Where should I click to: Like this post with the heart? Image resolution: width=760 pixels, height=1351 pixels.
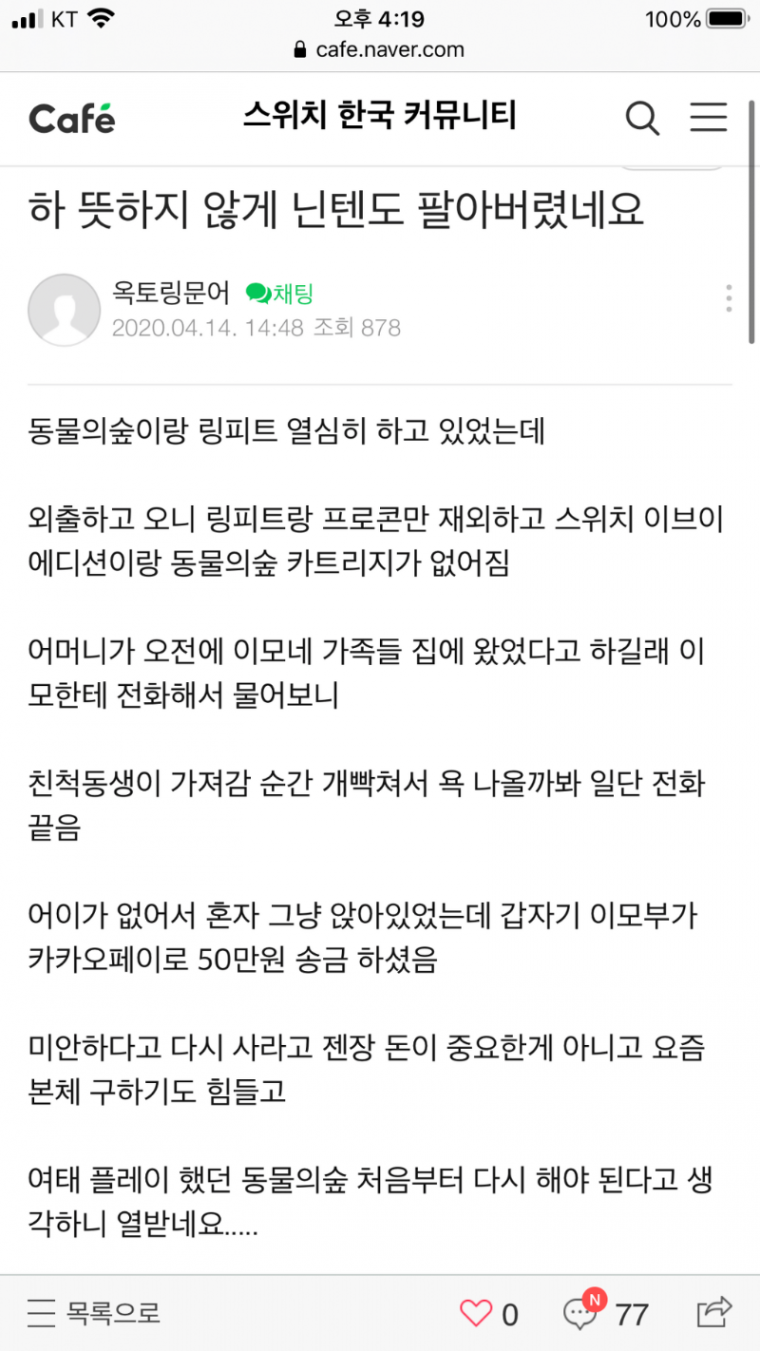click(x=476, y=1312)
